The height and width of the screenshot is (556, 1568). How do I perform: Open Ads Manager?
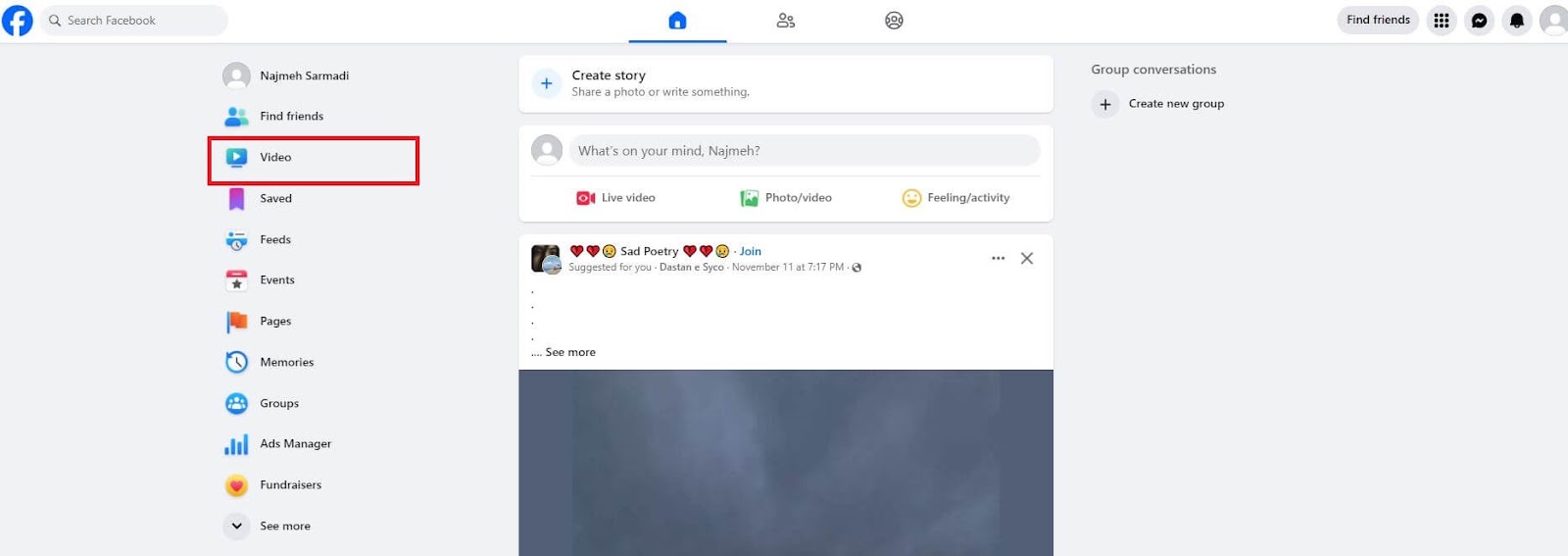pyautogui.click(x=295, y=444)
